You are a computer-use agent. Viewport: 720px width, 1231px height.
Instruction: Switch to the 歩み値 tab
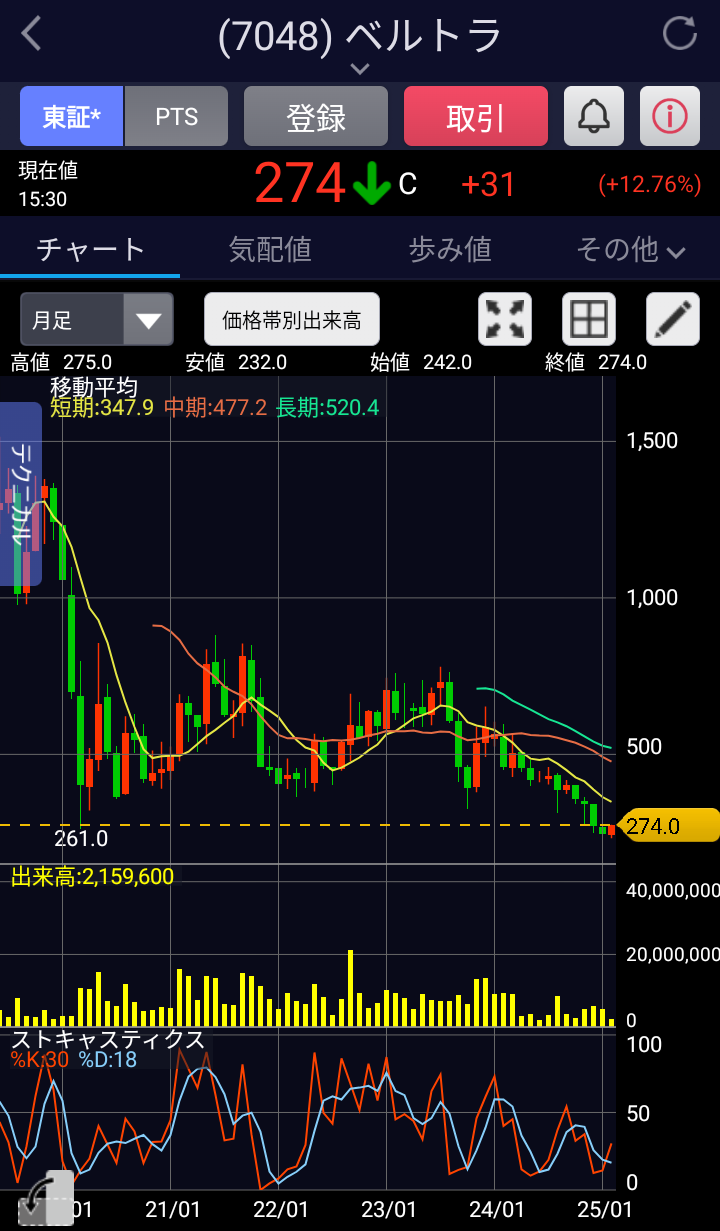click(x=450, y=249)
